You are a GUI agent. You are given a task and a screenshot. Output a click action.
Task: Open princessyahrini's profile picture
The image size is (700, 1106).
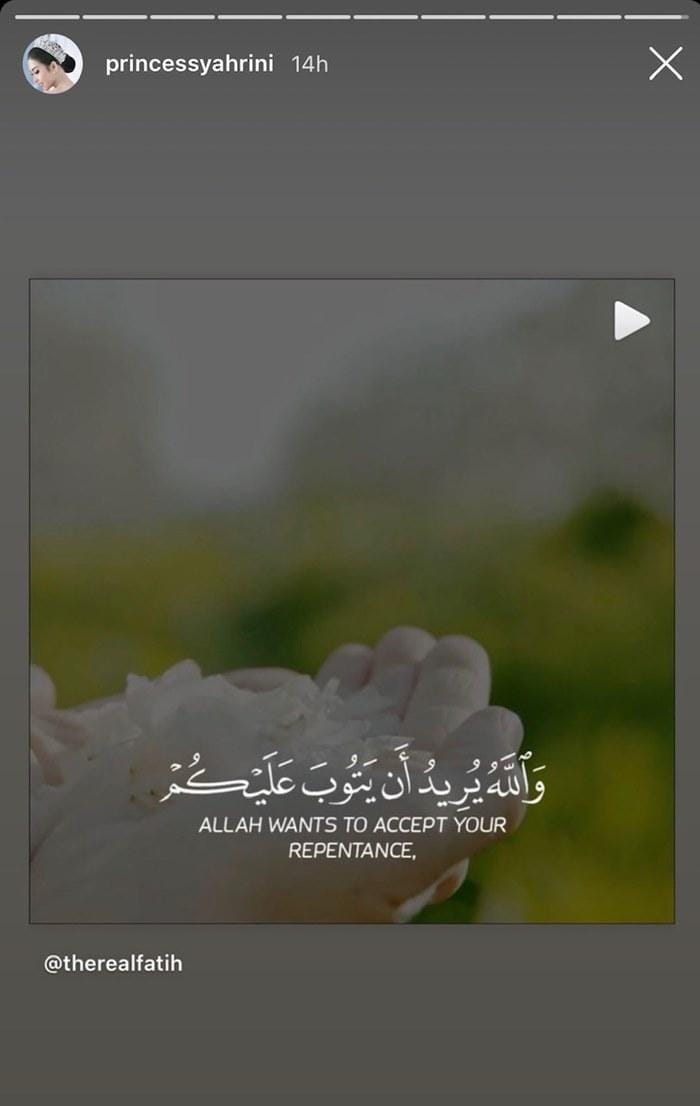(52, 64)
